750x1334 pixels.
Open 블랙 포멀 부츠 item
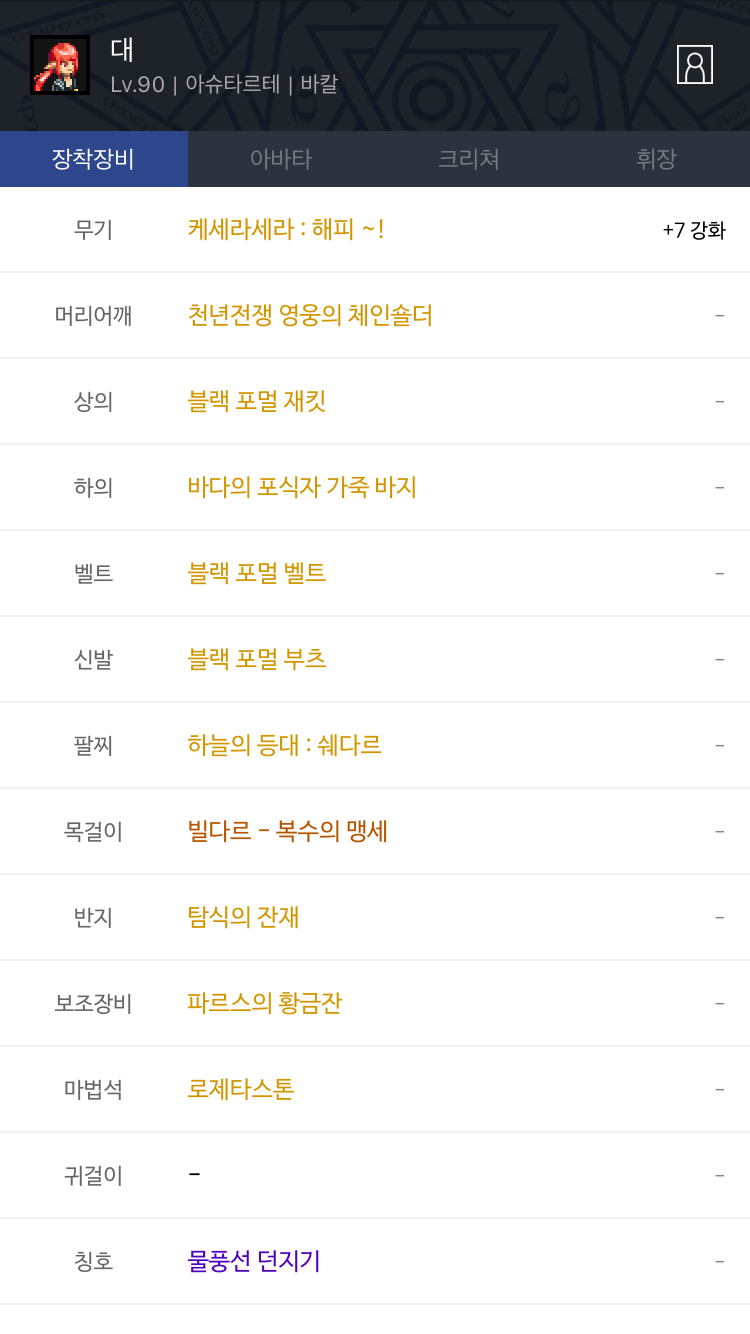click(257, 659)
